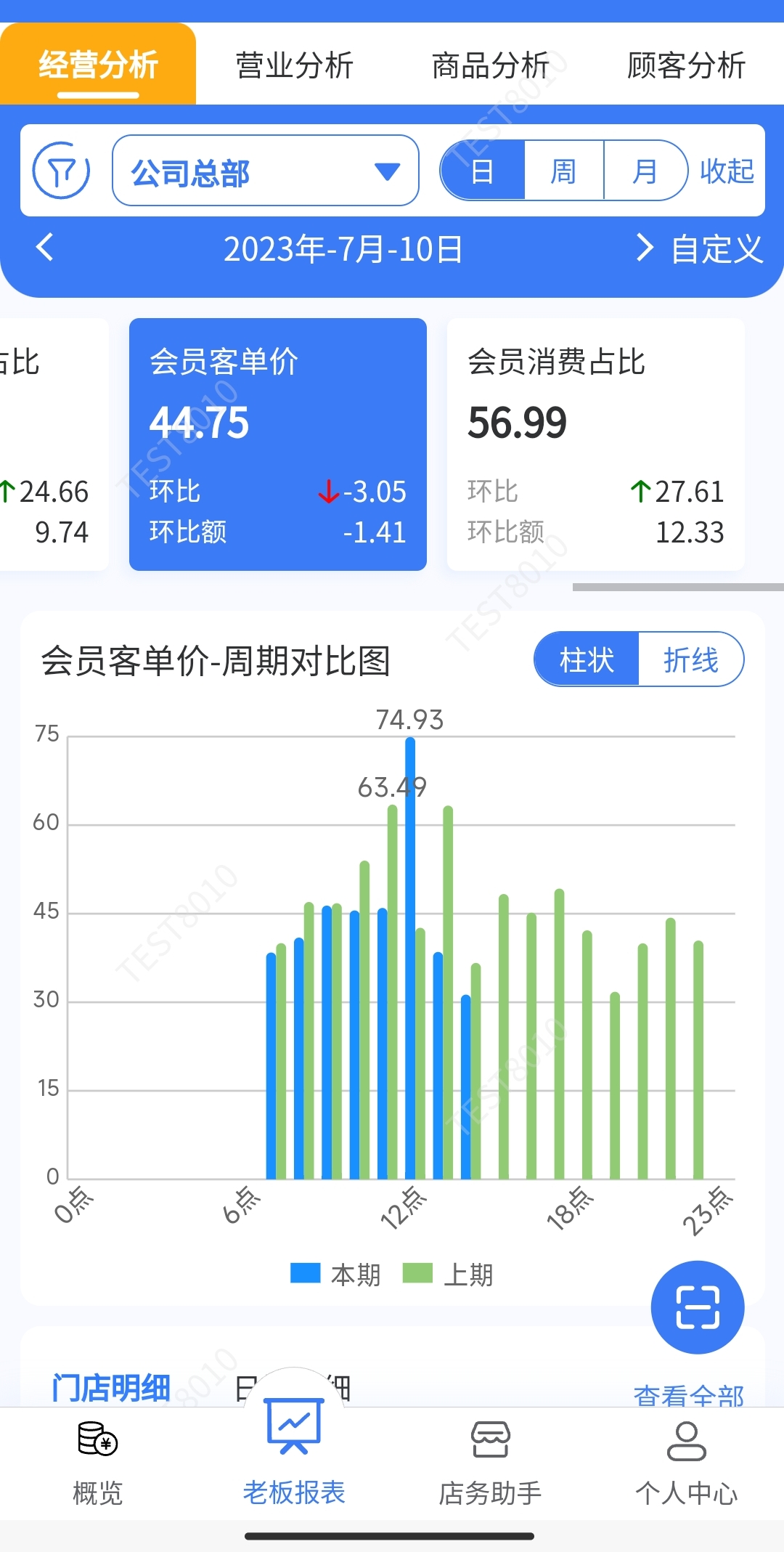This screenshot has height=1552, width=784.
Task: Collapse the filter panel with 收起
Action: pos(727,171)
